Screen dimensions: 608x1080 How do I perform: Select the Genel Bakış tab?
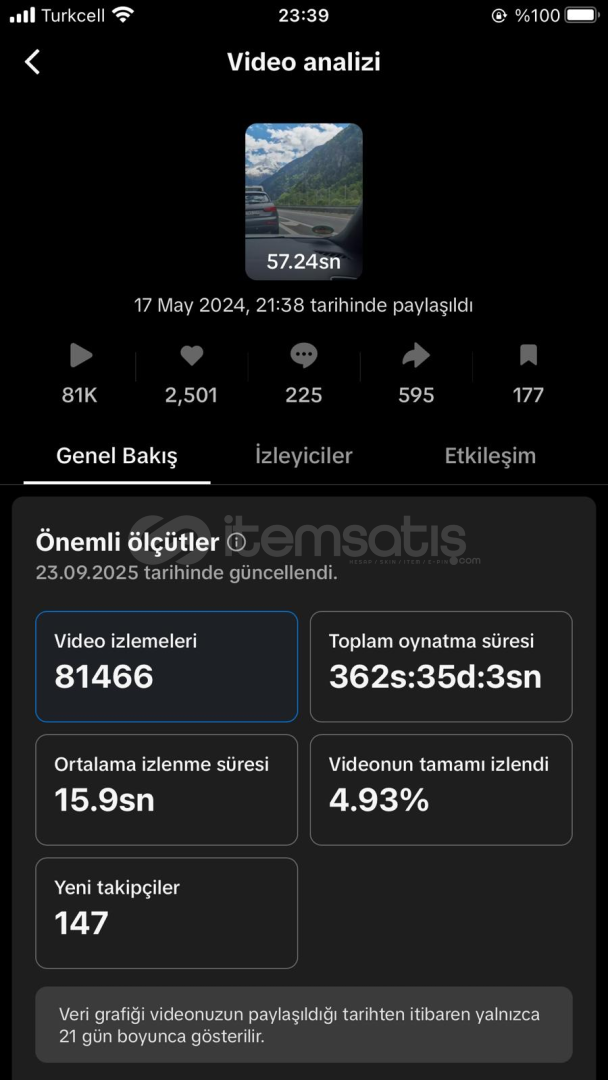tap(116, 456)
